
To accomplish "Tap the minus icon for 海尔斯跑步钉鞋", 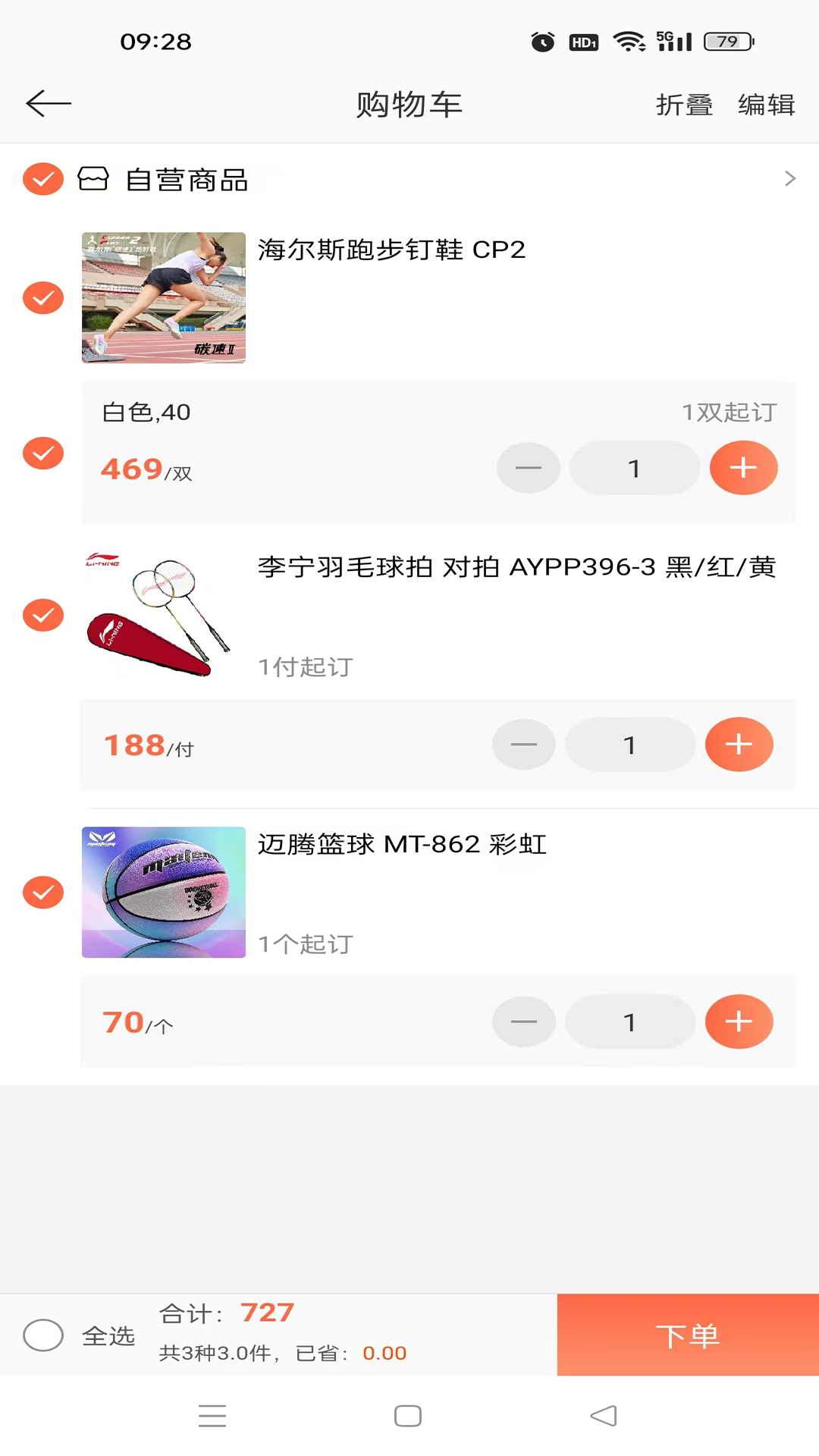I will pyautogui.click(x=529, y=468).
